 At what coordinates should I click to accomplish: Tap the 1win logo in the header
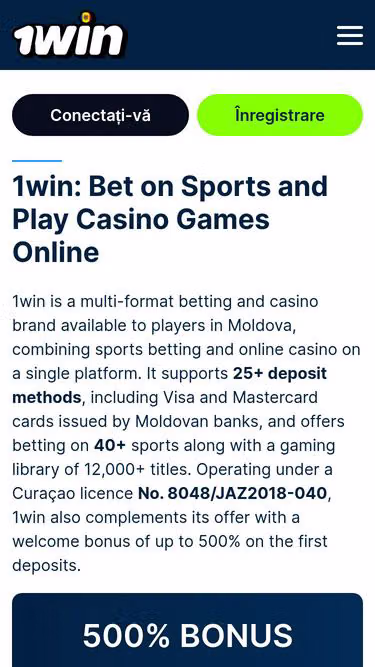70,35
